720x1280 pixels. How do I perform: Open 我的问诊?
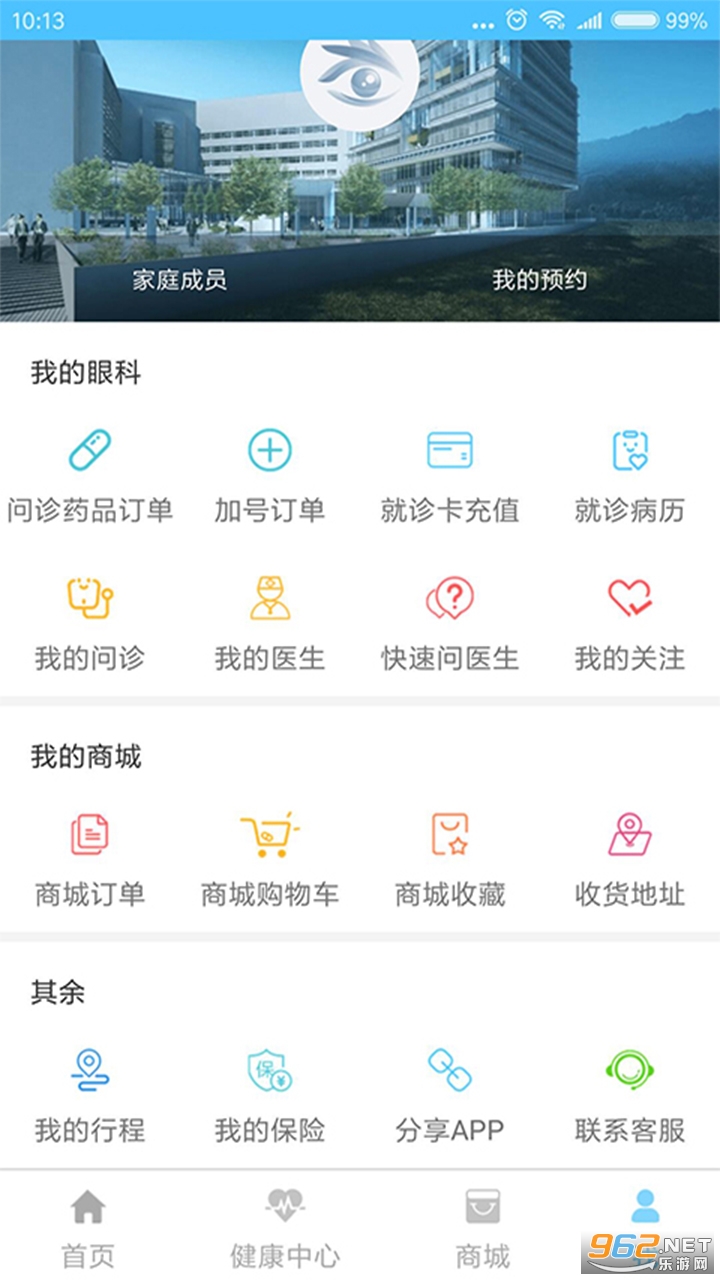point(90,624)
